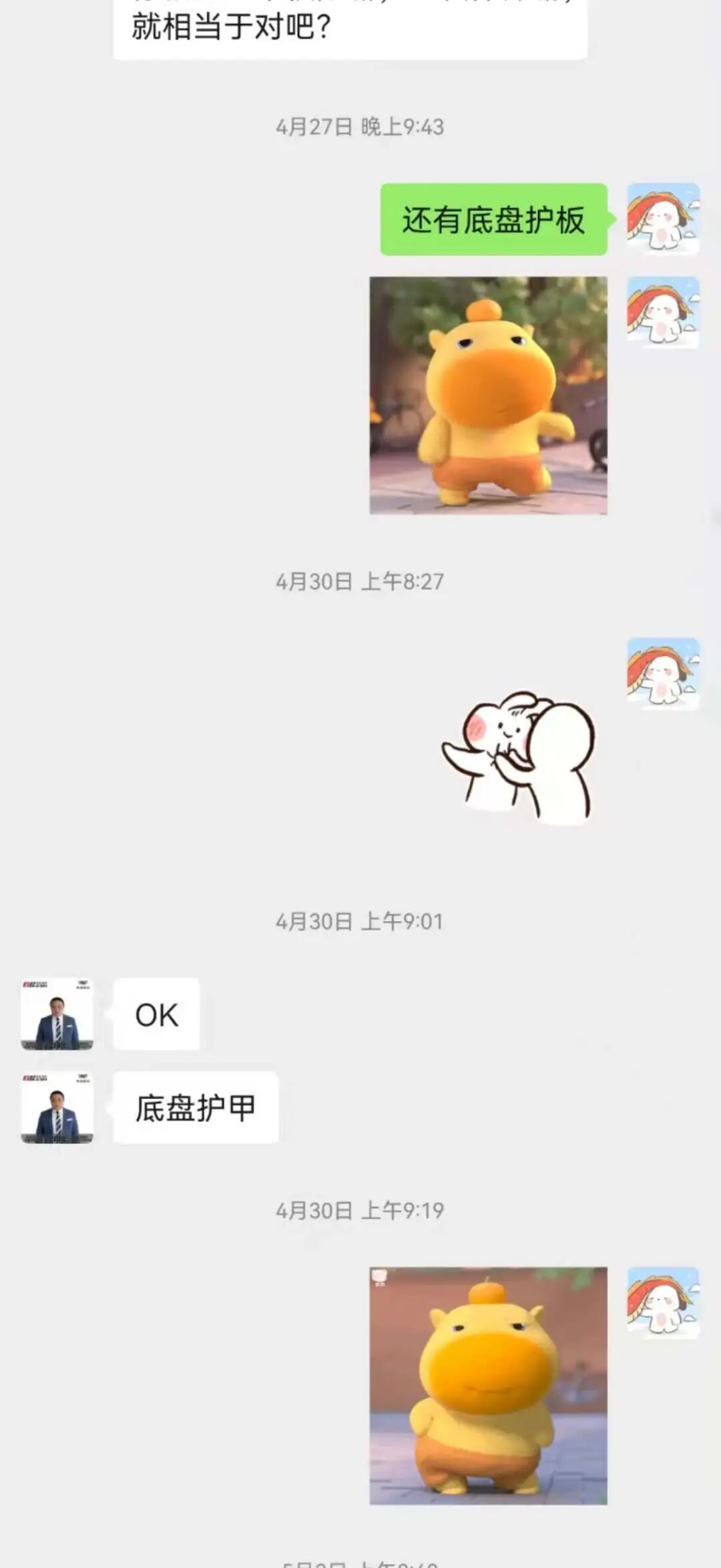Open the yellow cartoon image below "还有底盘护板"
721x1568 pixels.
click(488, 395)
